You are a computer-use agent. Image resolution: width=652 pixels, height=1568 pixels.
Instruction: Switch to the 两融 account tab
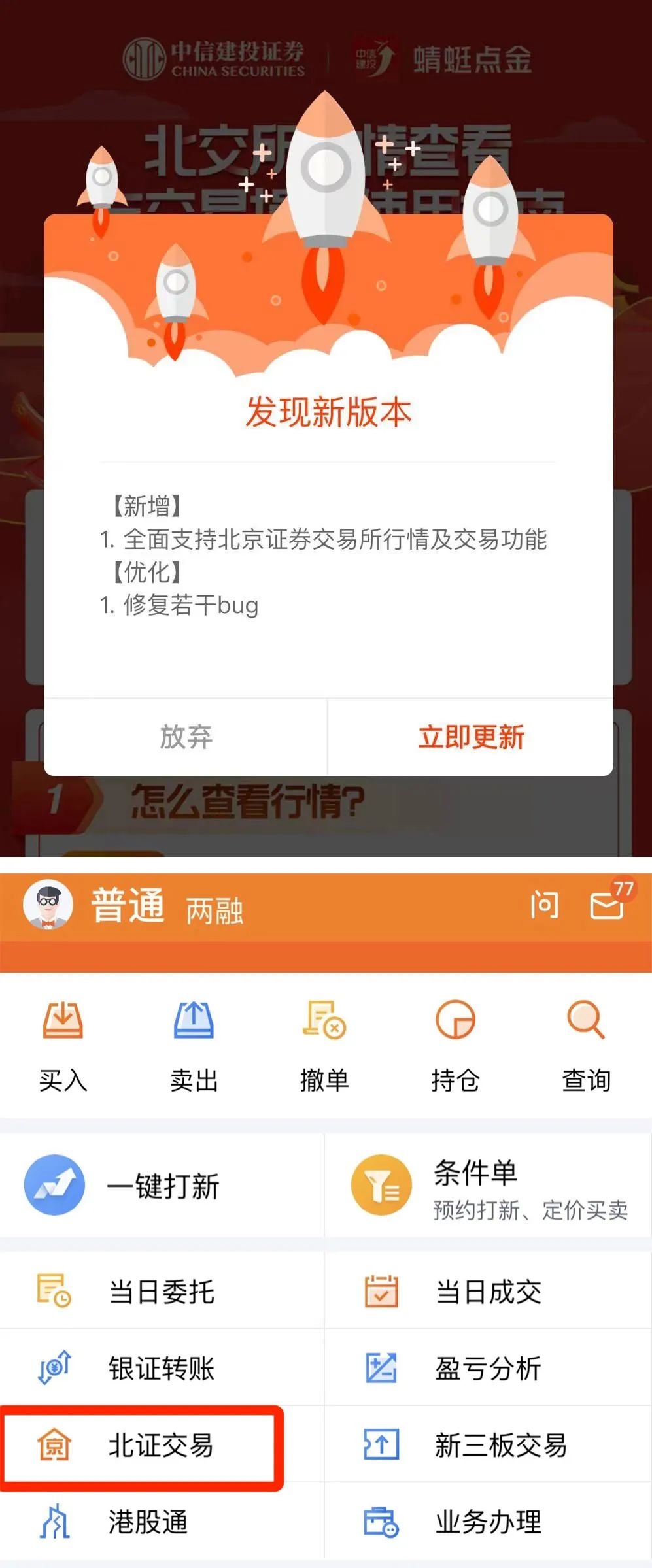click(x=214, y=910)
